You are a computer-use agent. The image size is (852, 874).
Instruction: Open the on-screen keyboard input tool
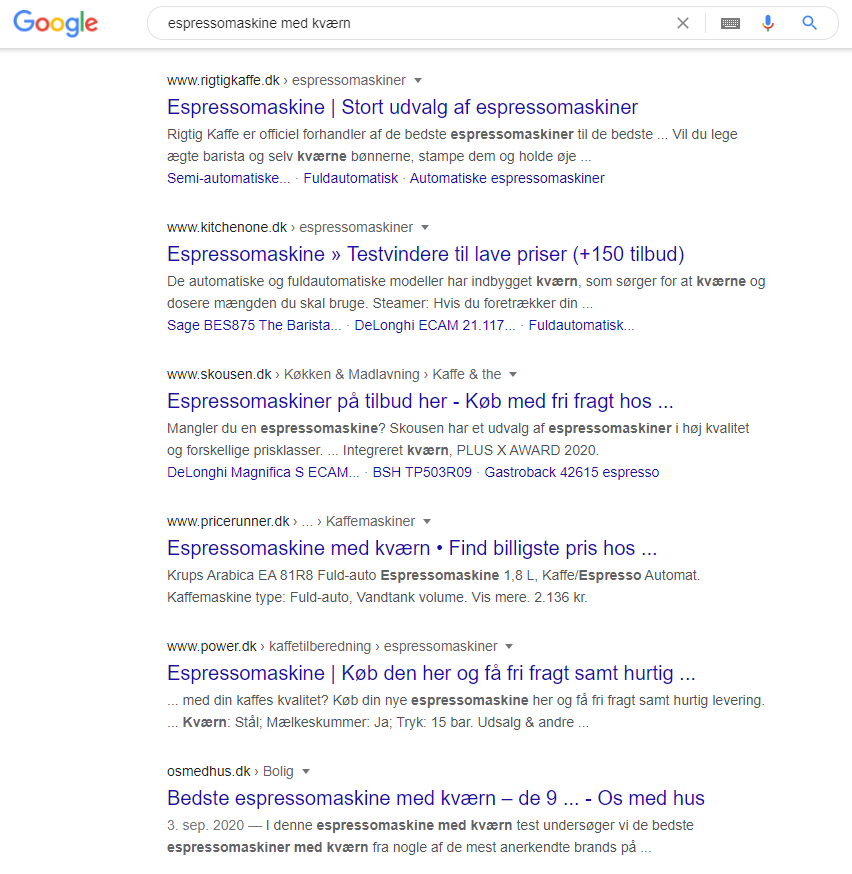pos(730,23)
